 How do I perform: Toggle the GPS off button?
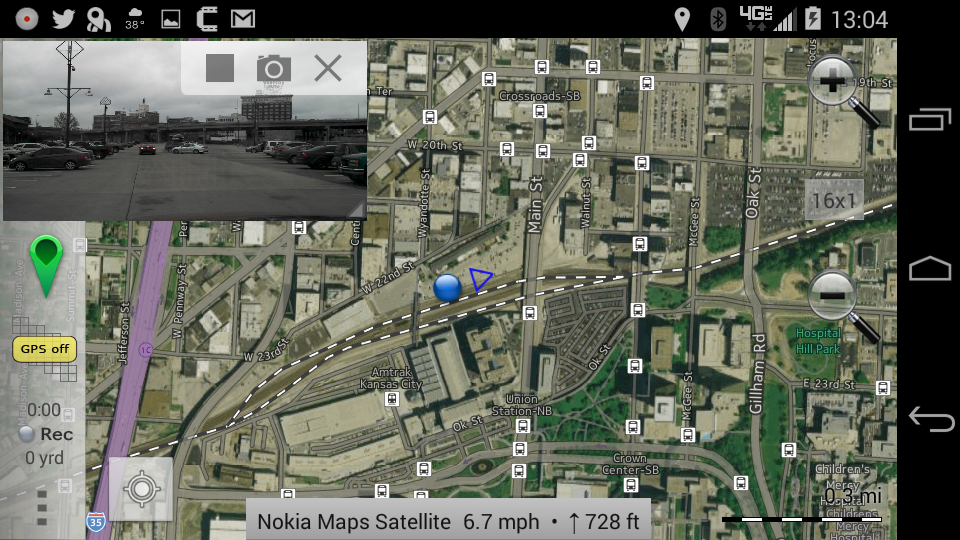pyautogui.click(x=45, y=349)
